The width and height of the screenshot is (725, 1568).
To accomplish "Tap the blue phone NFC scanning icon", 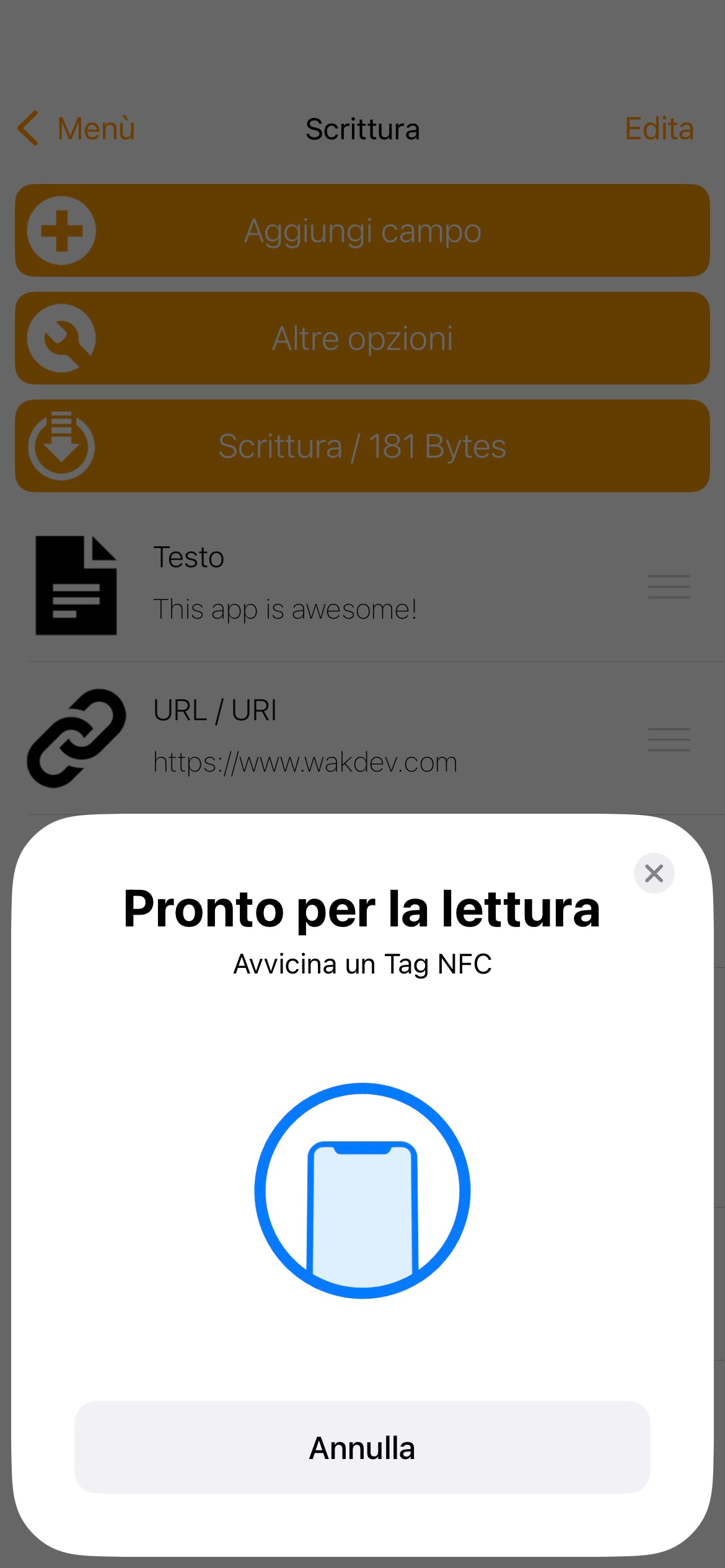I will point(362,1189).
